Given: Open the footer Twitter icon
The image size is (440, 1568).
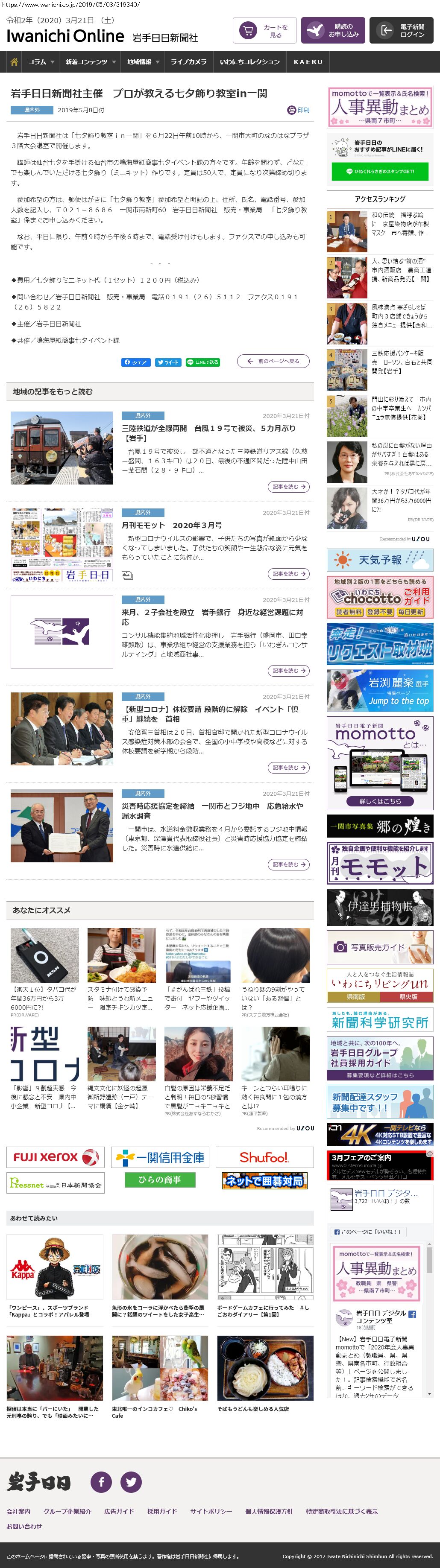Looking at the screenshot, I should (131, 1482).
